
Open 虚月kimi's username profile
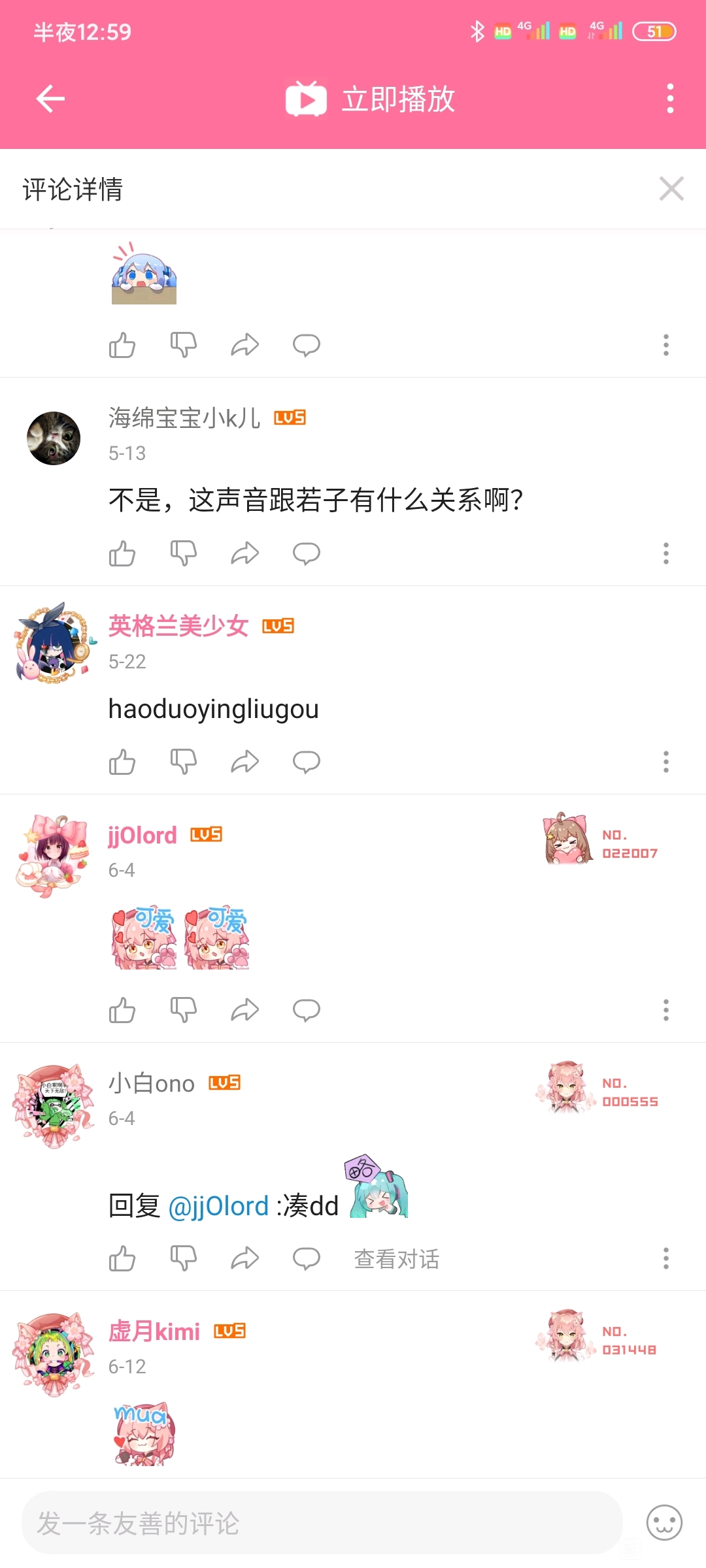point(154,1331)
